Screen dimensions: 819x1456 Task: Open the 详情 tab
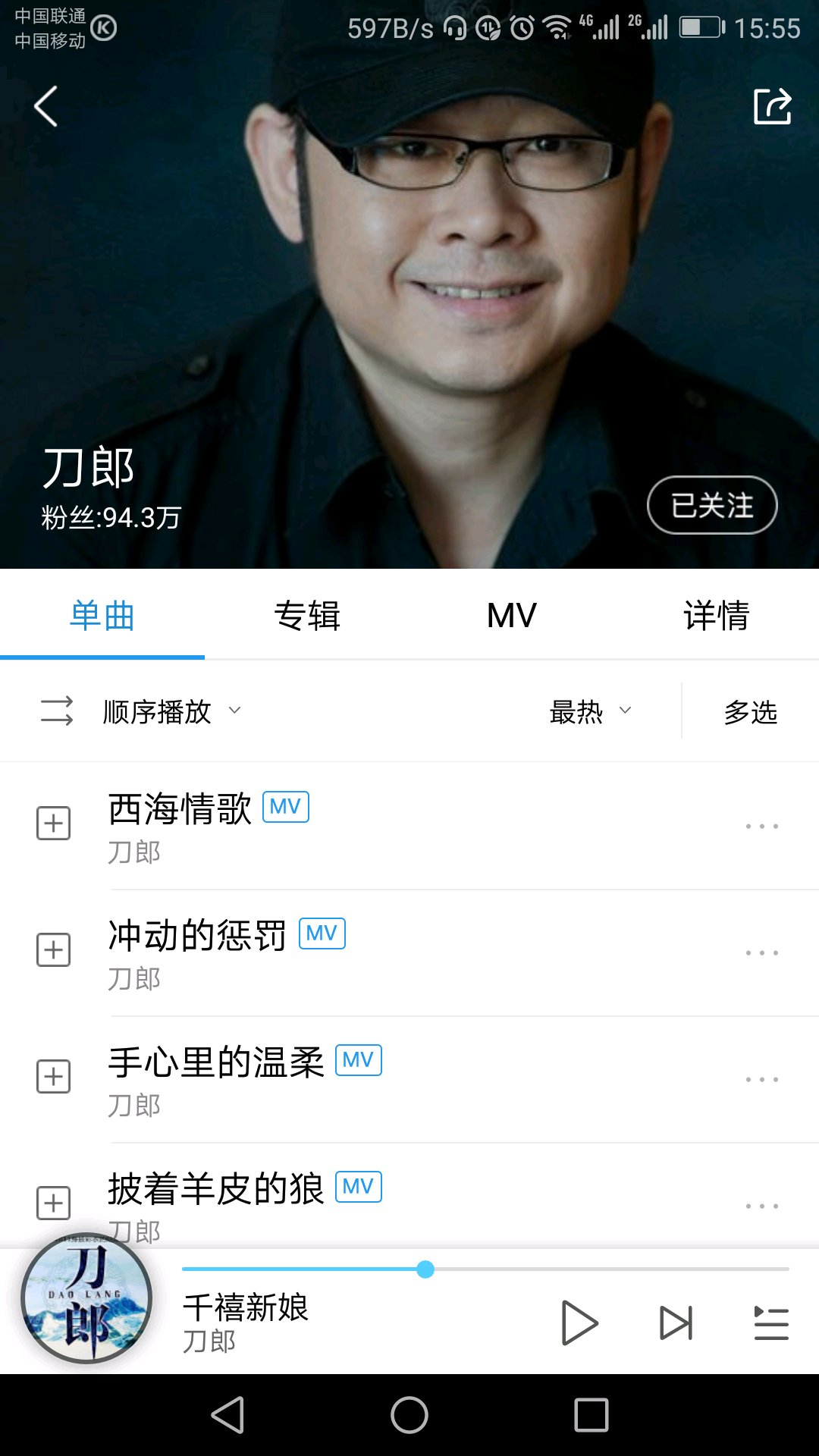coord(716,615)
